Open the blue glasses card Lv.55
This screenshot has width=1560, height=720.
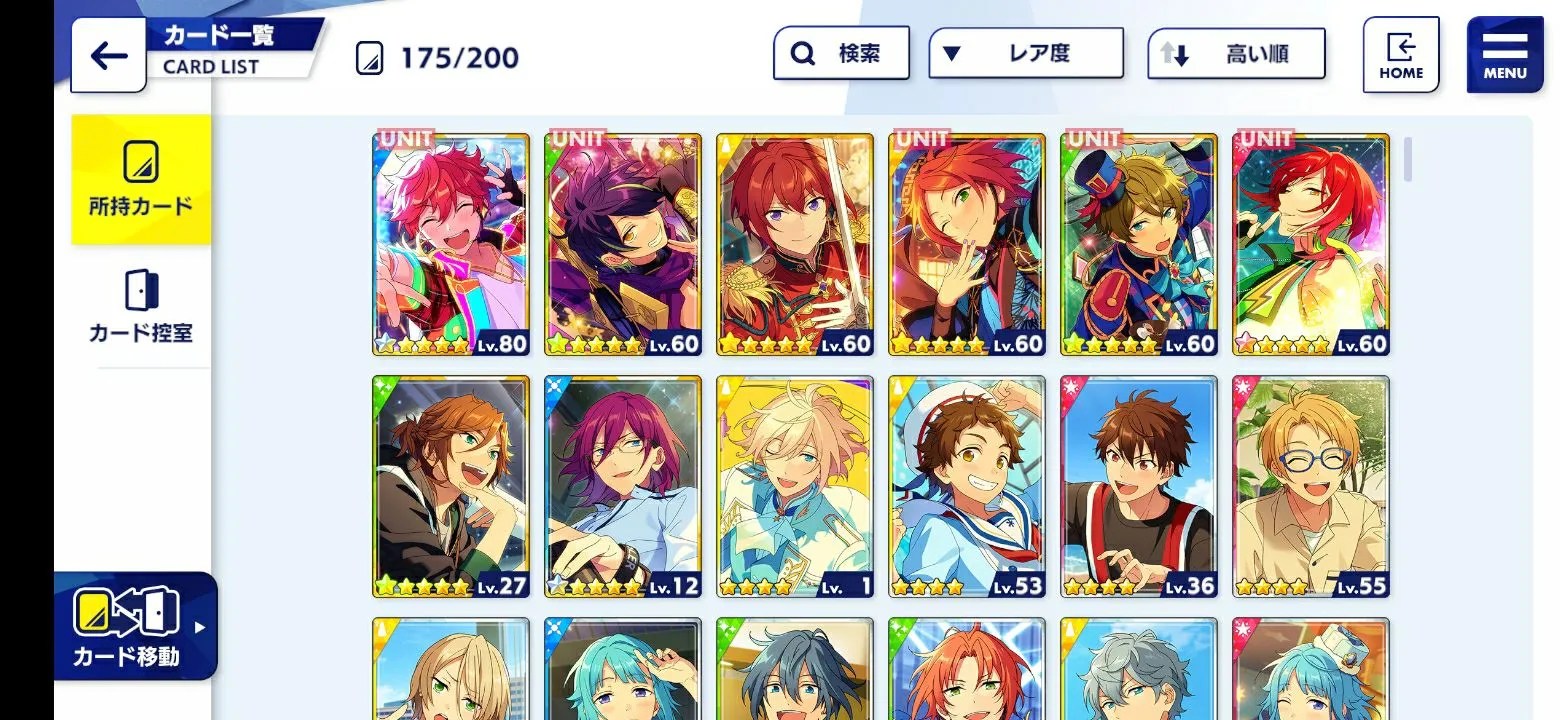point(1311,486)
